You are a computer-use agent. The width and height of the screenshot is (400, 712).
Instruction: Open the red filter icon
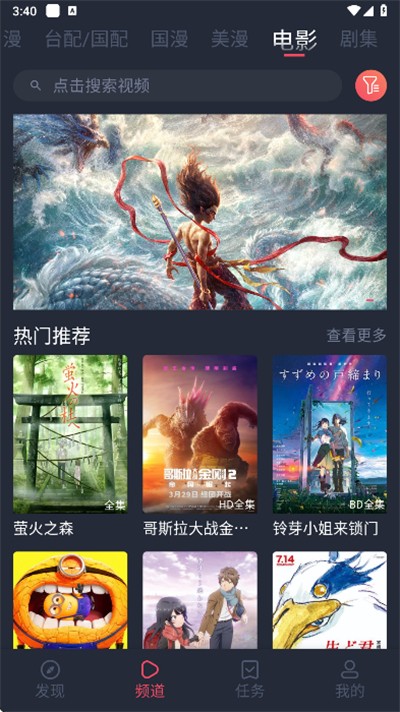click(371, 85)
